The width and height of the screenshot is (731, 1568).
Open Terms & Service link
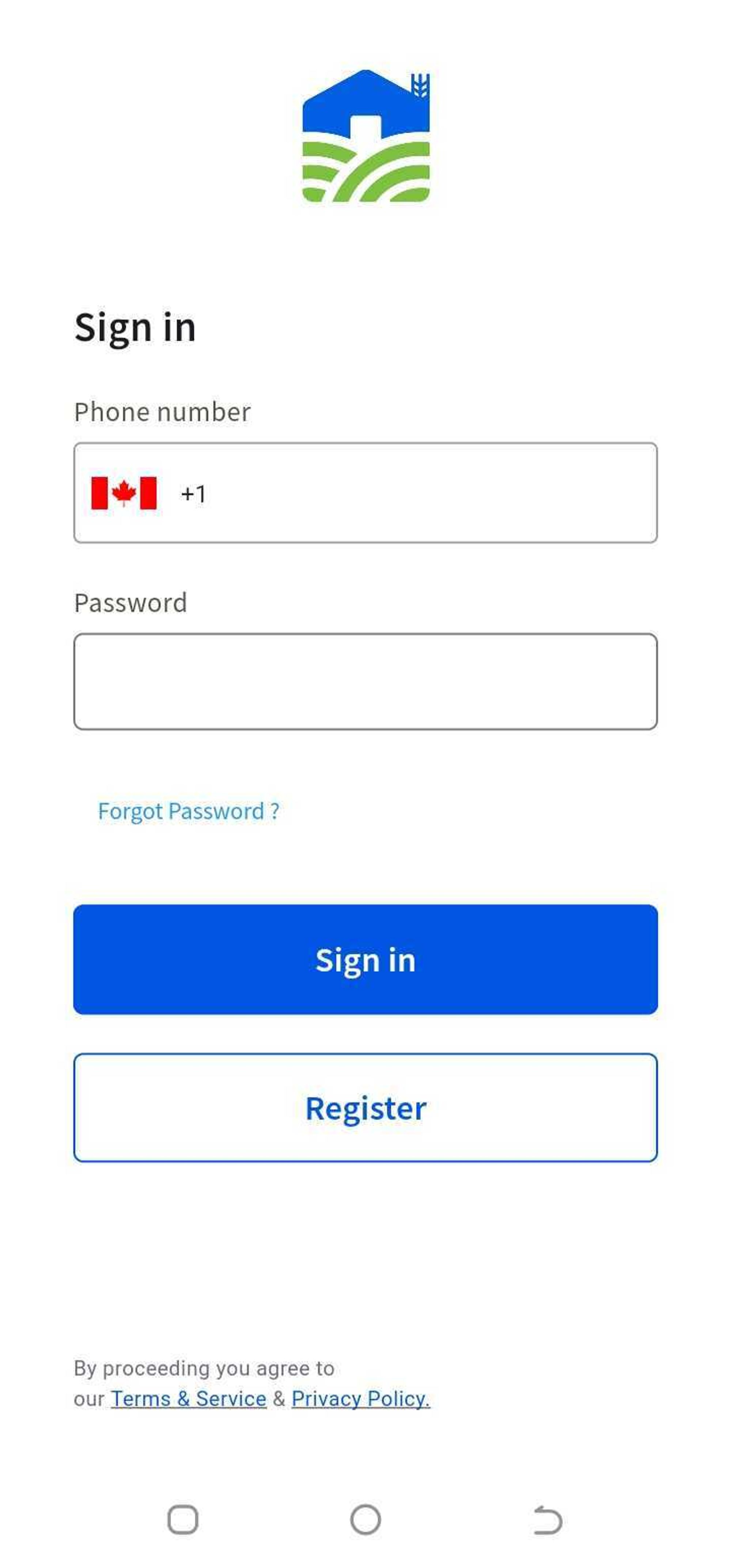click(x=189, y=1399)
